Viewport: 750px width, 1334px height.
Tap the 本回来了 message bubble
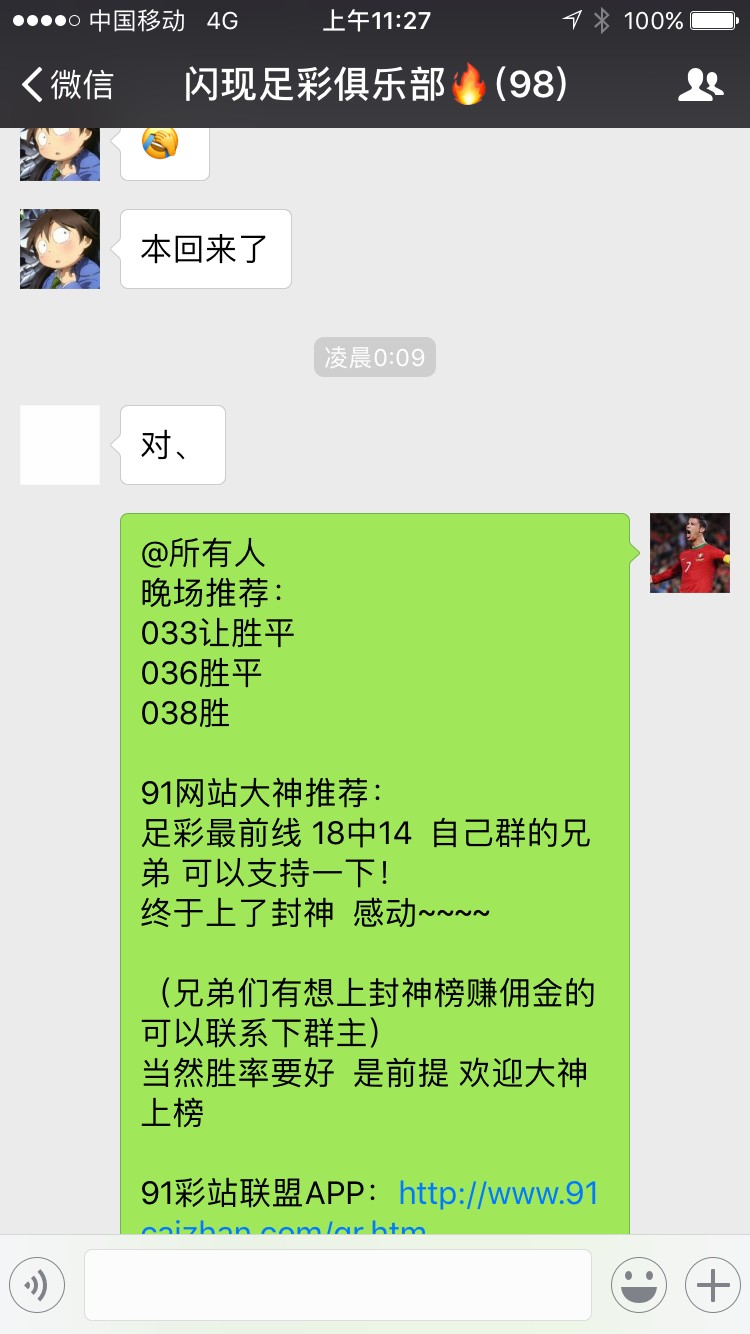point(205,248)
